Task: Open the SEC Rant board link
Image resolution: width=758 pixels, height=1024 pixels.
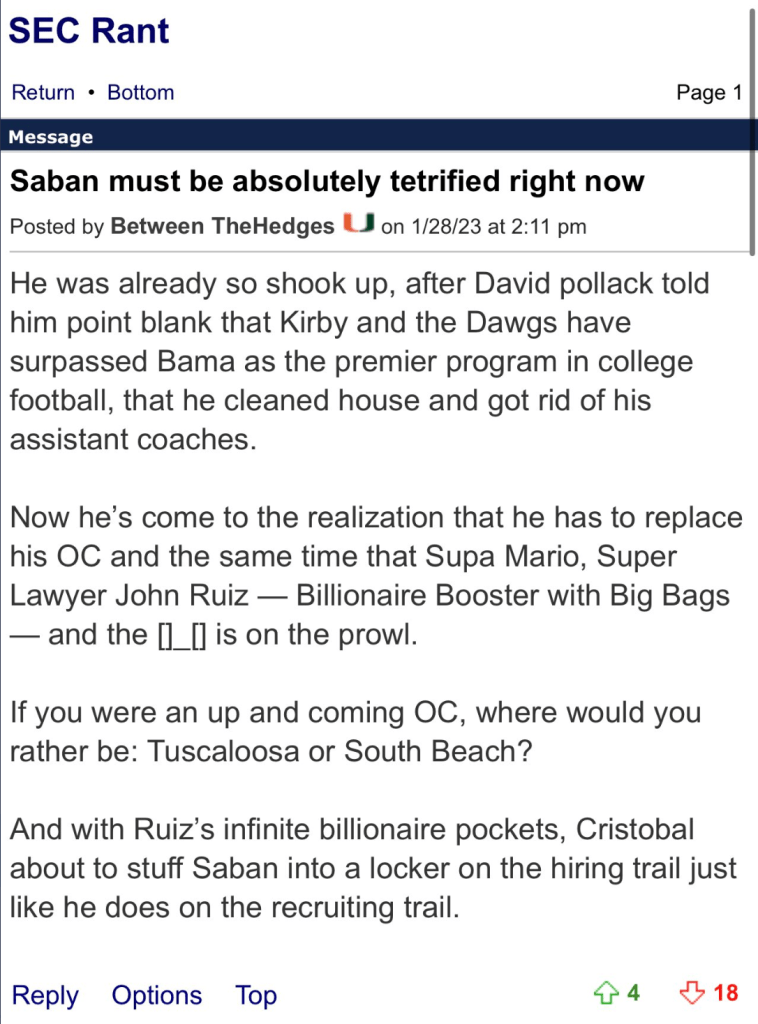Action: pyautogui.click(x=89, y=30)
